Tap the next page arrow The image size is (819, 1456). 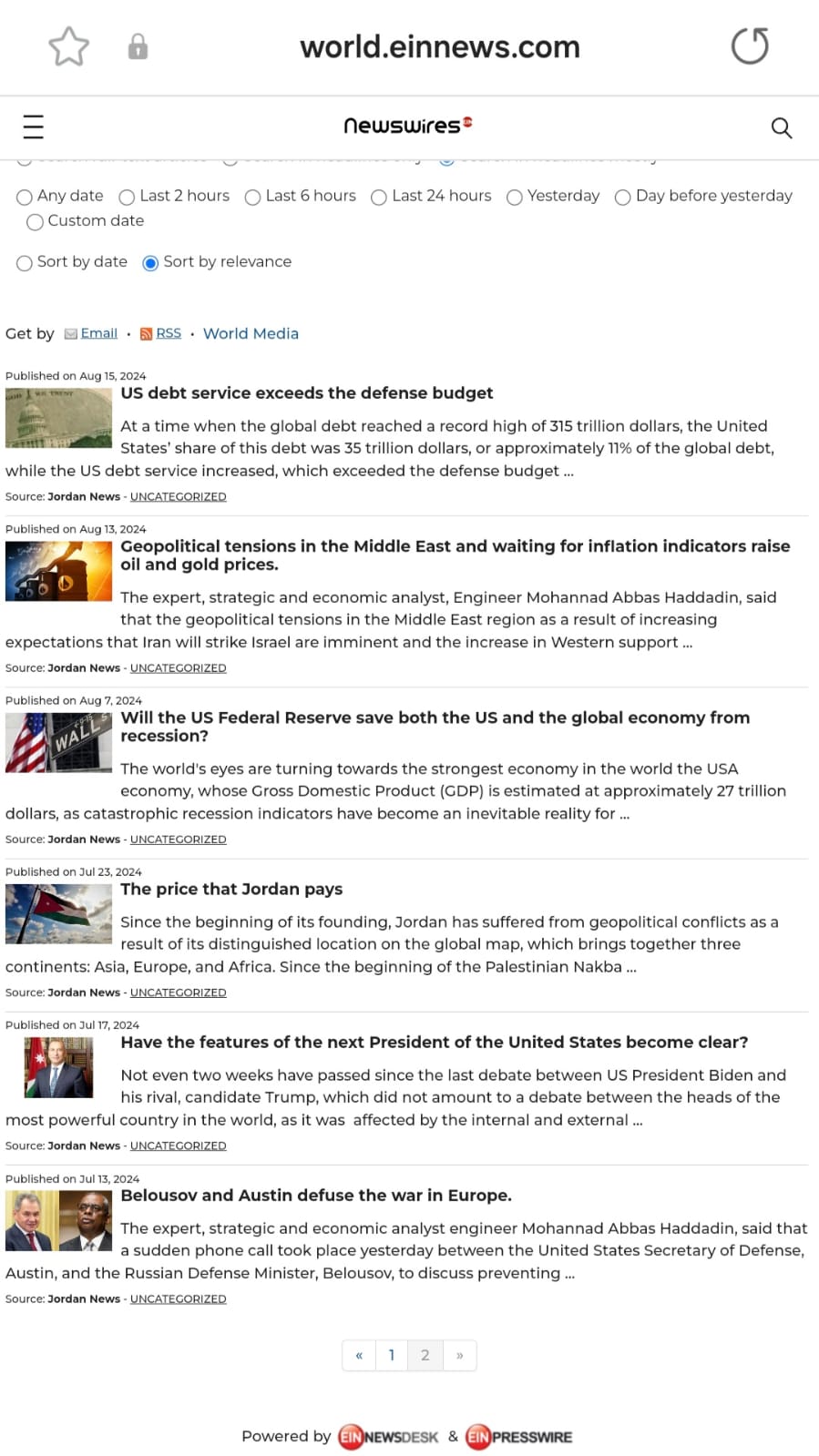460,1355
